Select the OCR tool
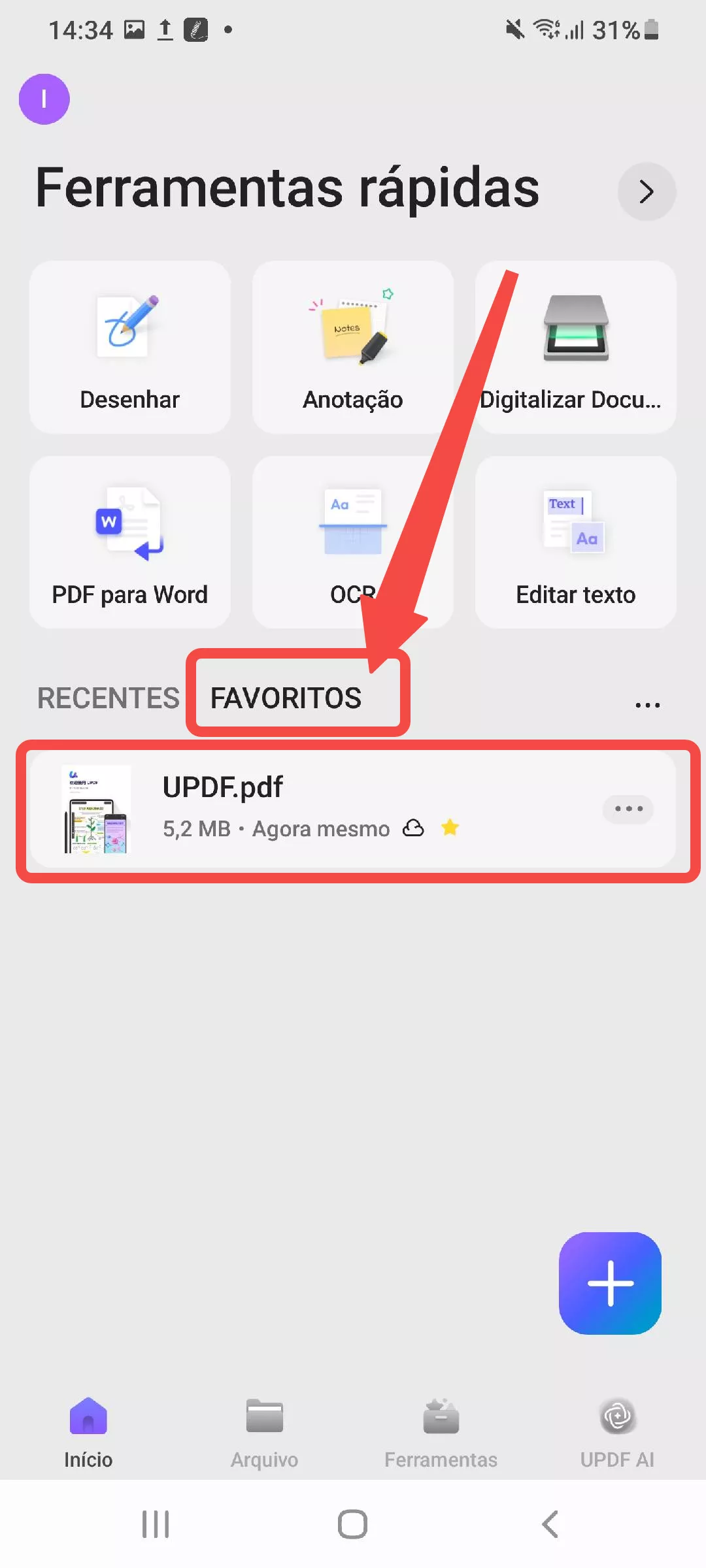This screenshot has width=706, height=1568. [x=352, y=543]
